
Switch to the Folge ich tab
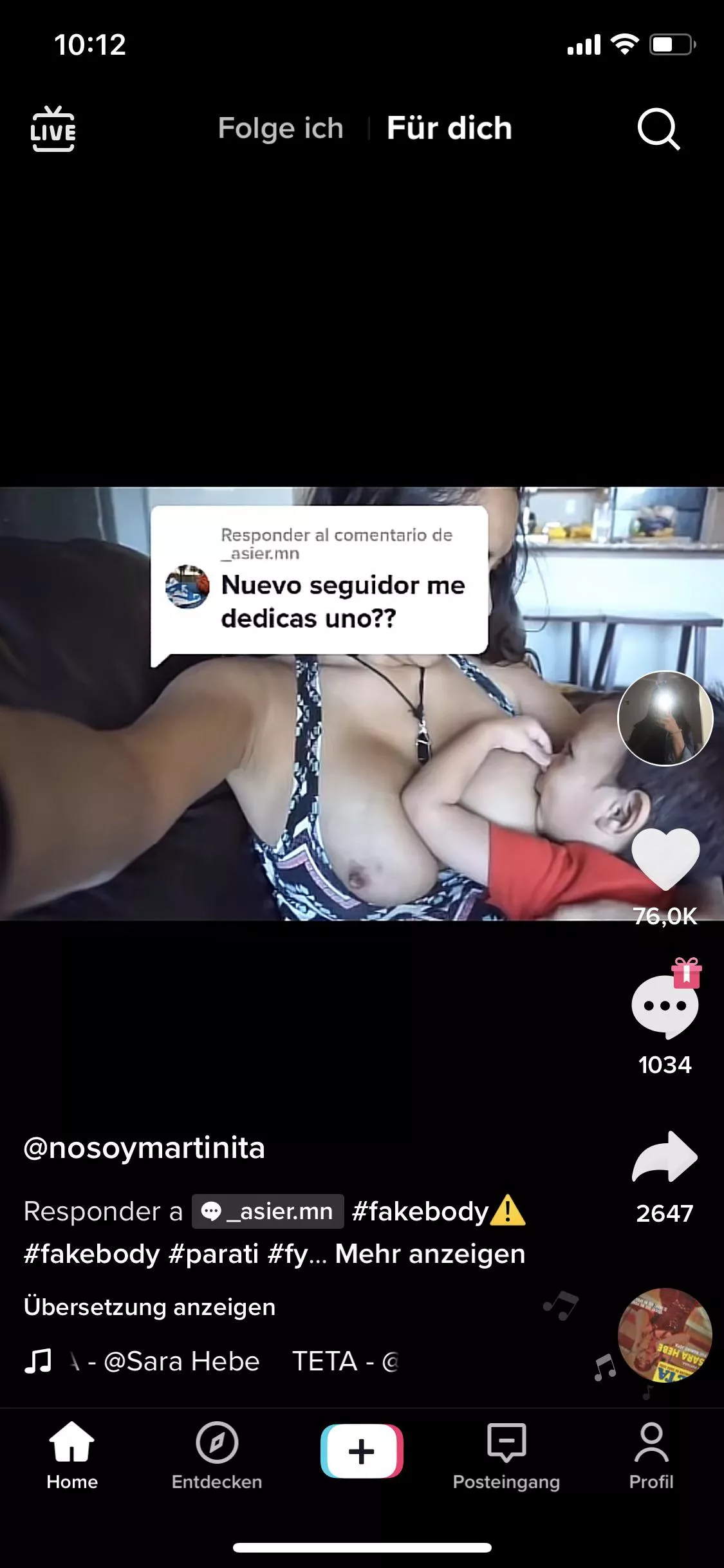281,128
